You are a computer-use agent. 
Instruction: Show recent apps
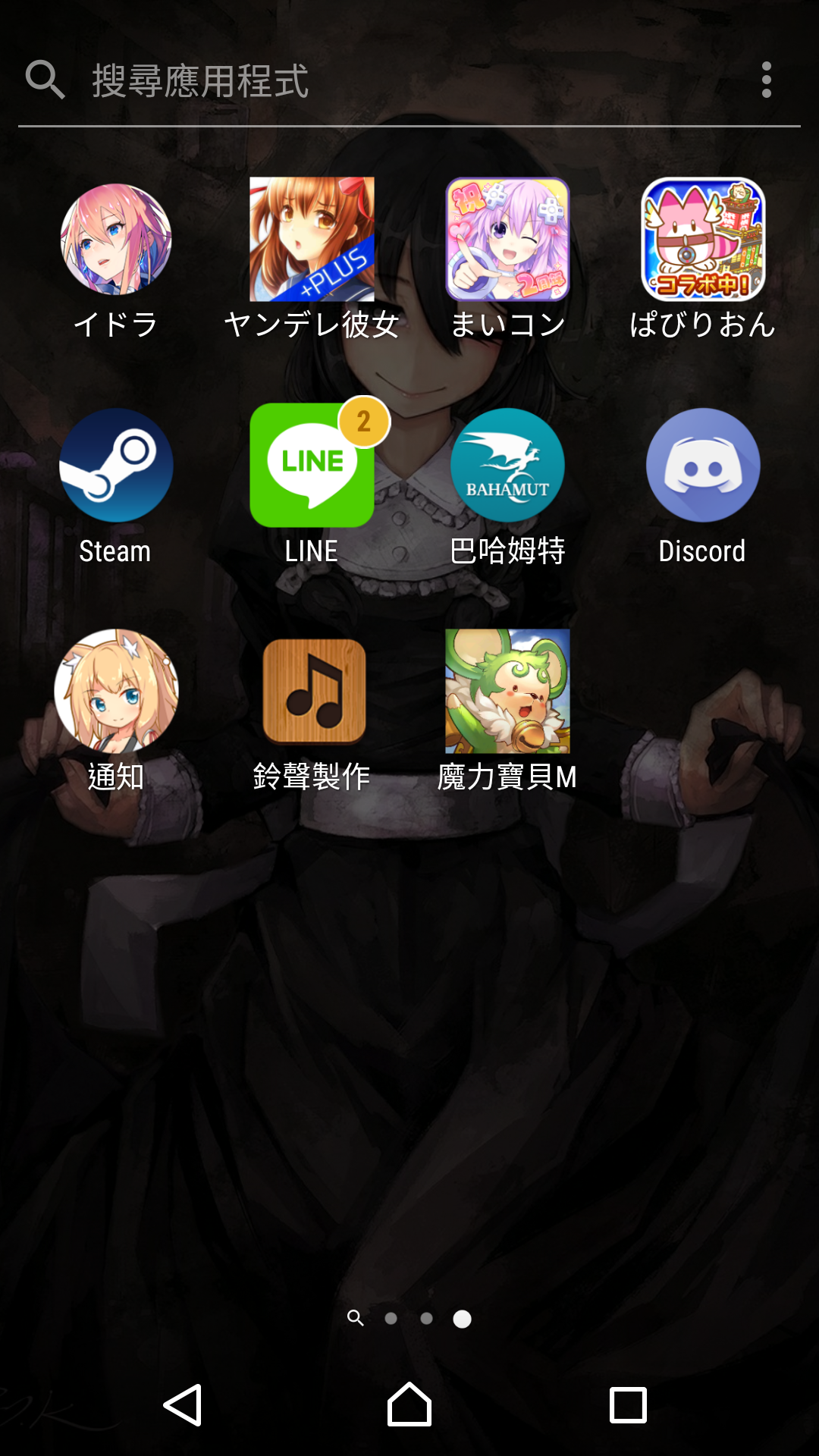pyautogui.click(x=628, y=1405)
